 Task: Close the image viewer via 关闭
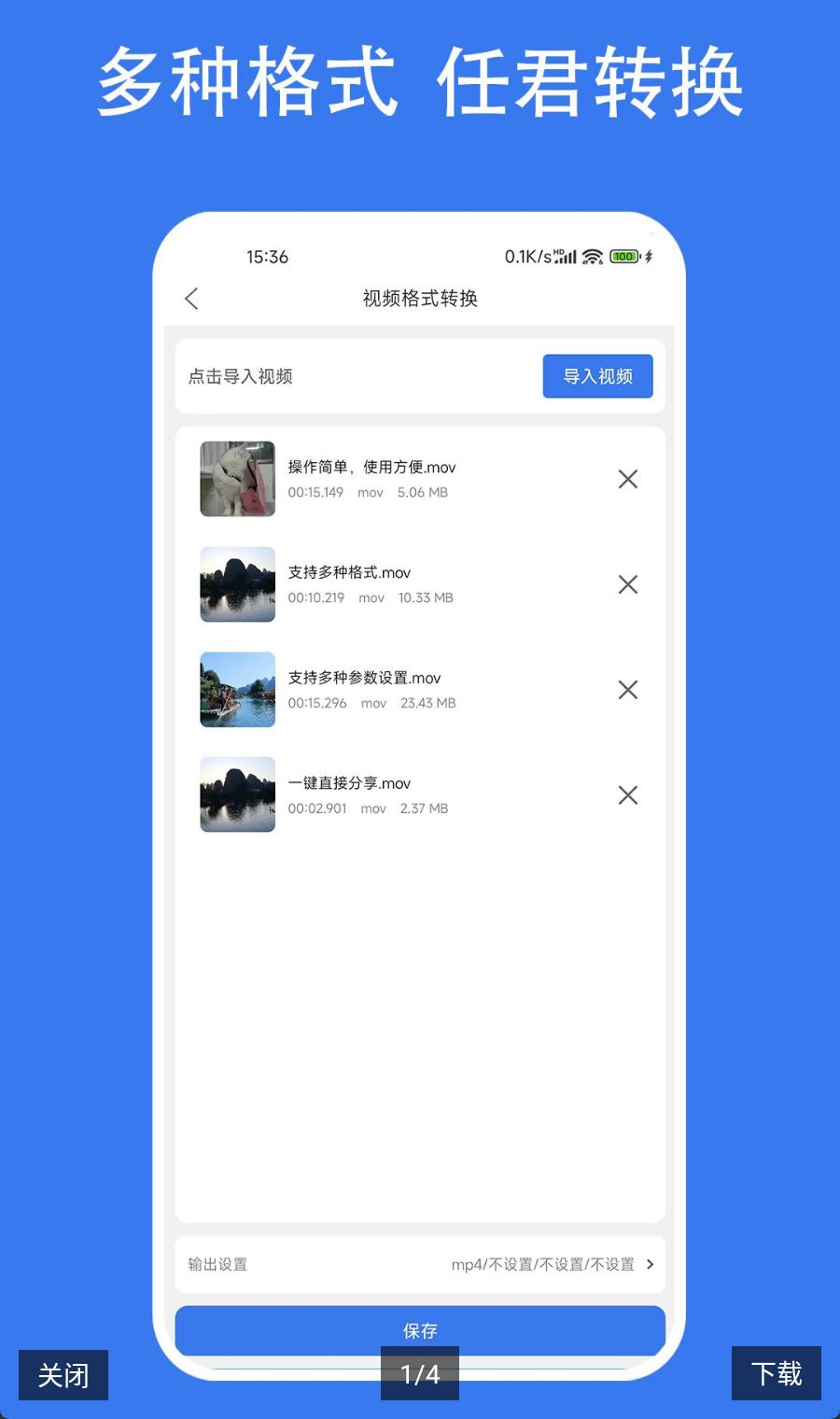tap(63, 1374)
